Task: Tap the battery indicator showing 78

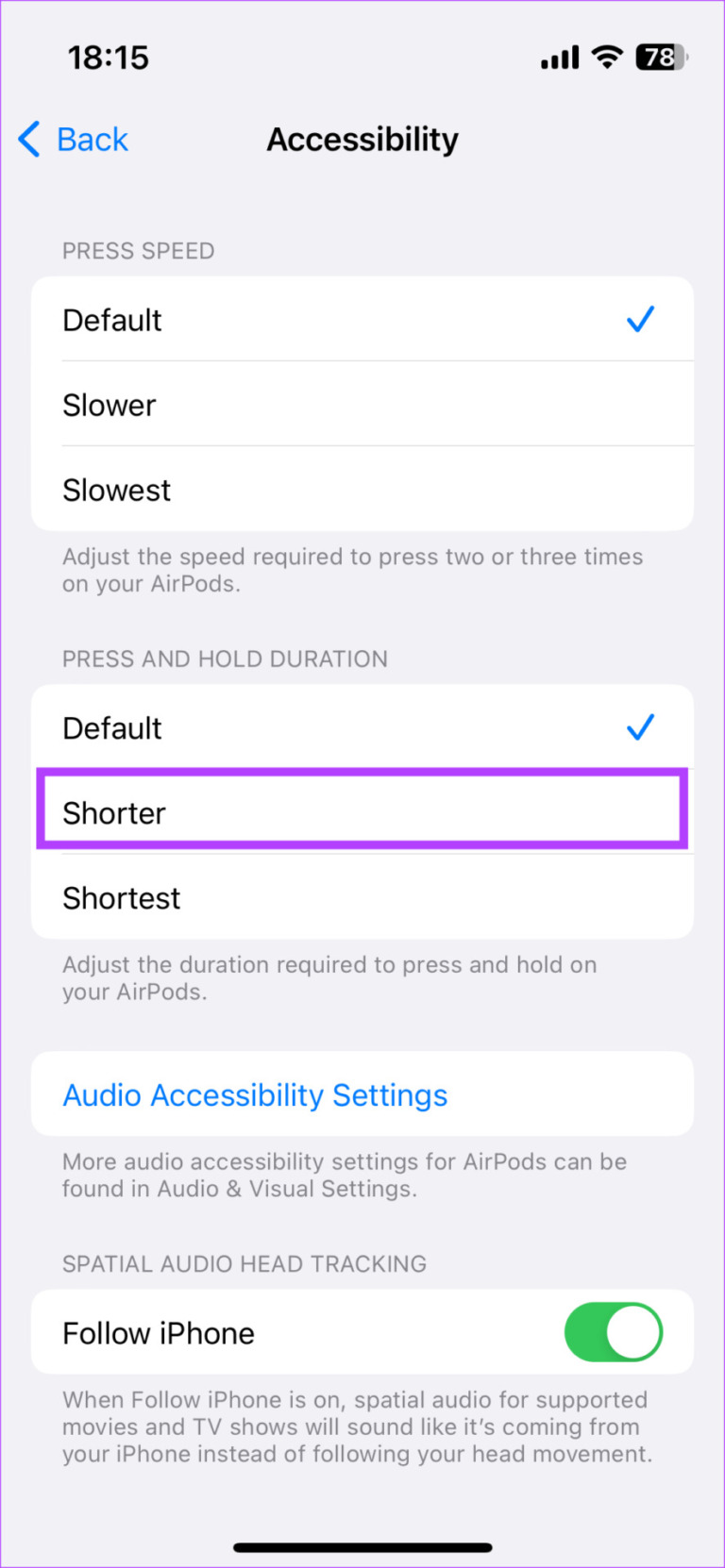Action: click(x=661, y=57)
